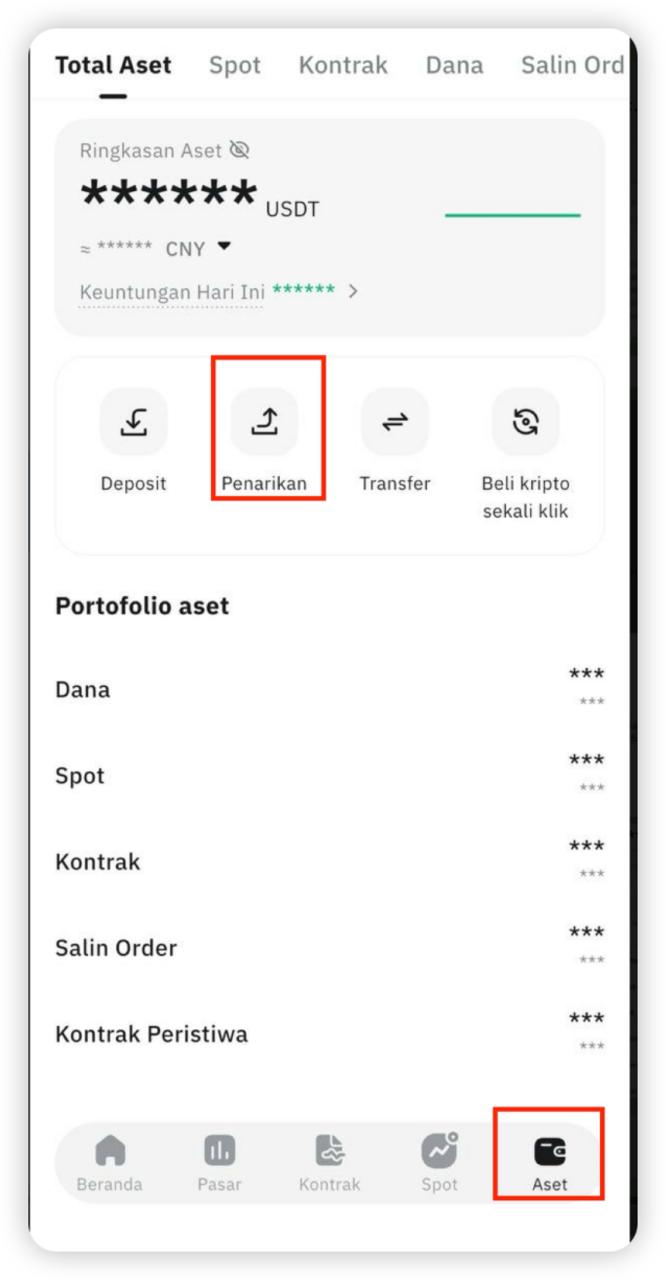
Task: Switch to the Kontrak top tab
Action: [343, 66]
